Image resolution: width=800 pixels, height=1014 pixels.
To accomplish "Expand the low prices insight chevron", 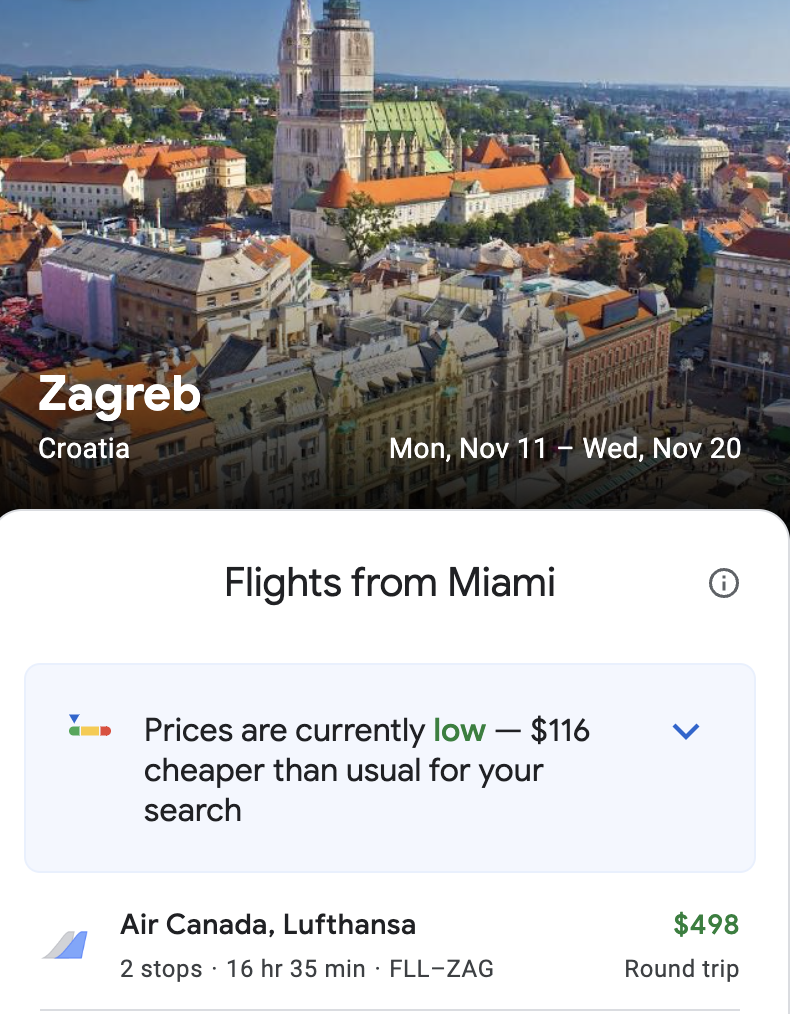I will click(685, 731).
